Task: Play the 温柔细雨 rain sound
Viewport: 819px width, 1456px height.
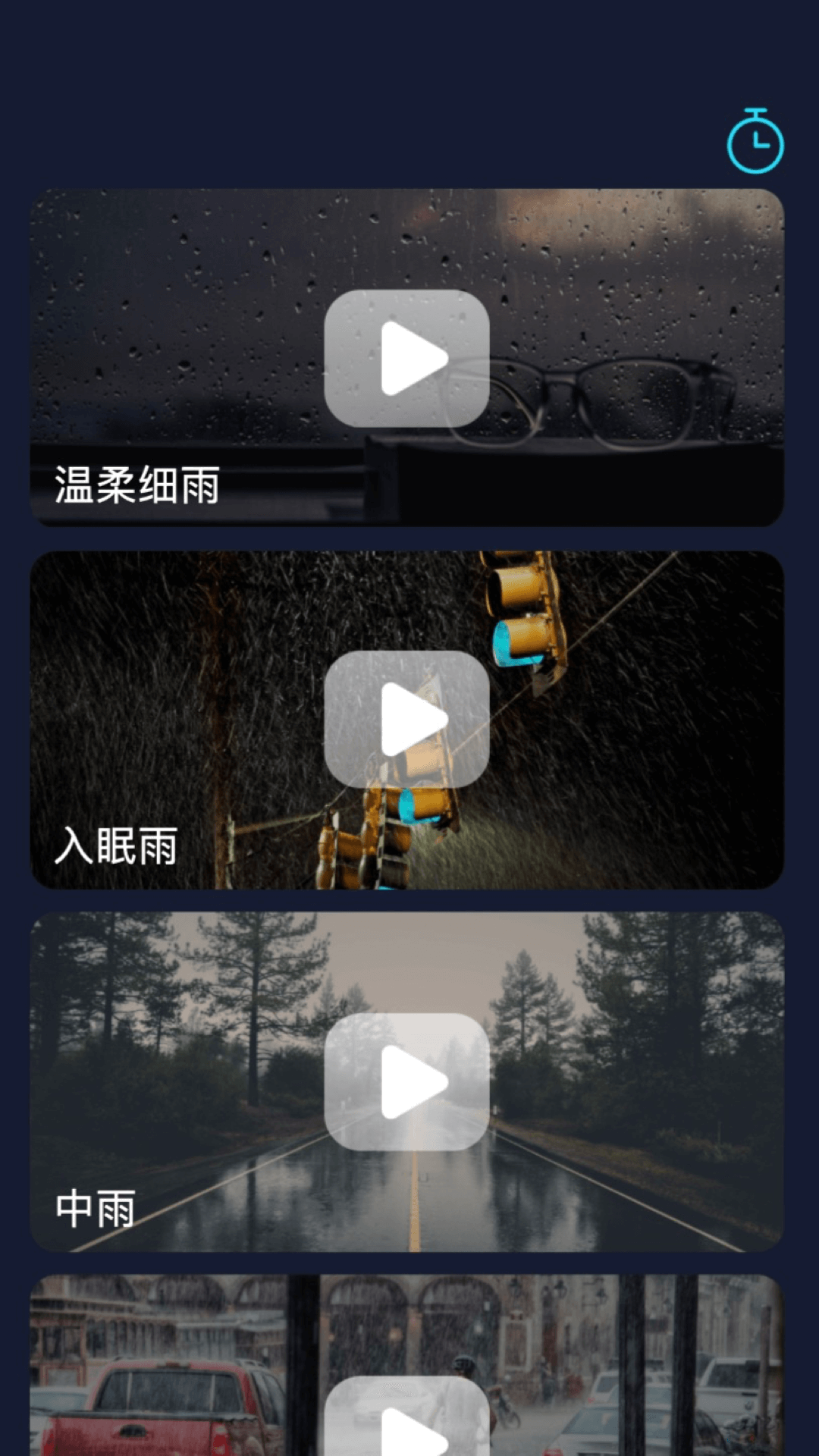Action: pyautogui.click(x=406, y=358)
